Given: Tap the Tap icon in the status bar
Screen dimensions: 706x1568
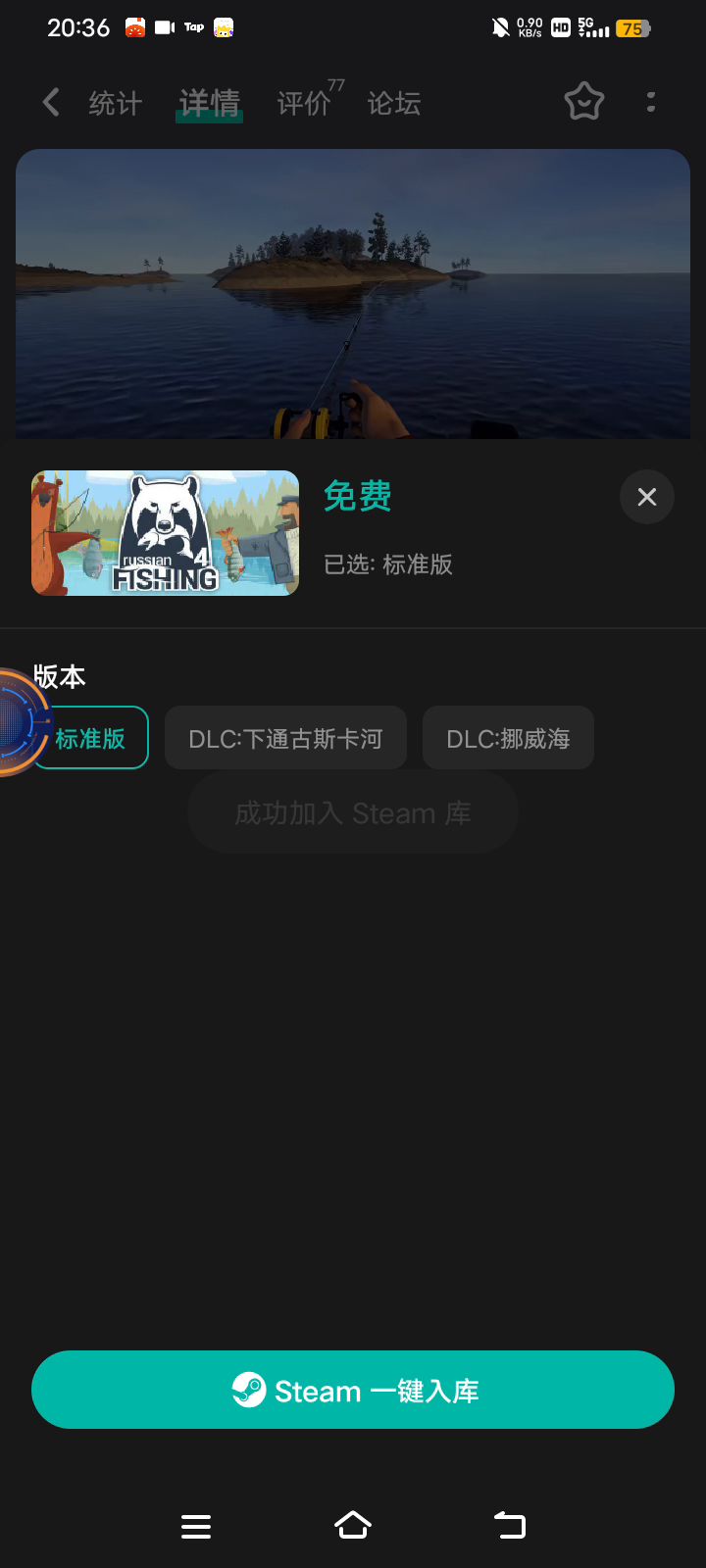Looking at the screenshot, I should pos(193,26).
